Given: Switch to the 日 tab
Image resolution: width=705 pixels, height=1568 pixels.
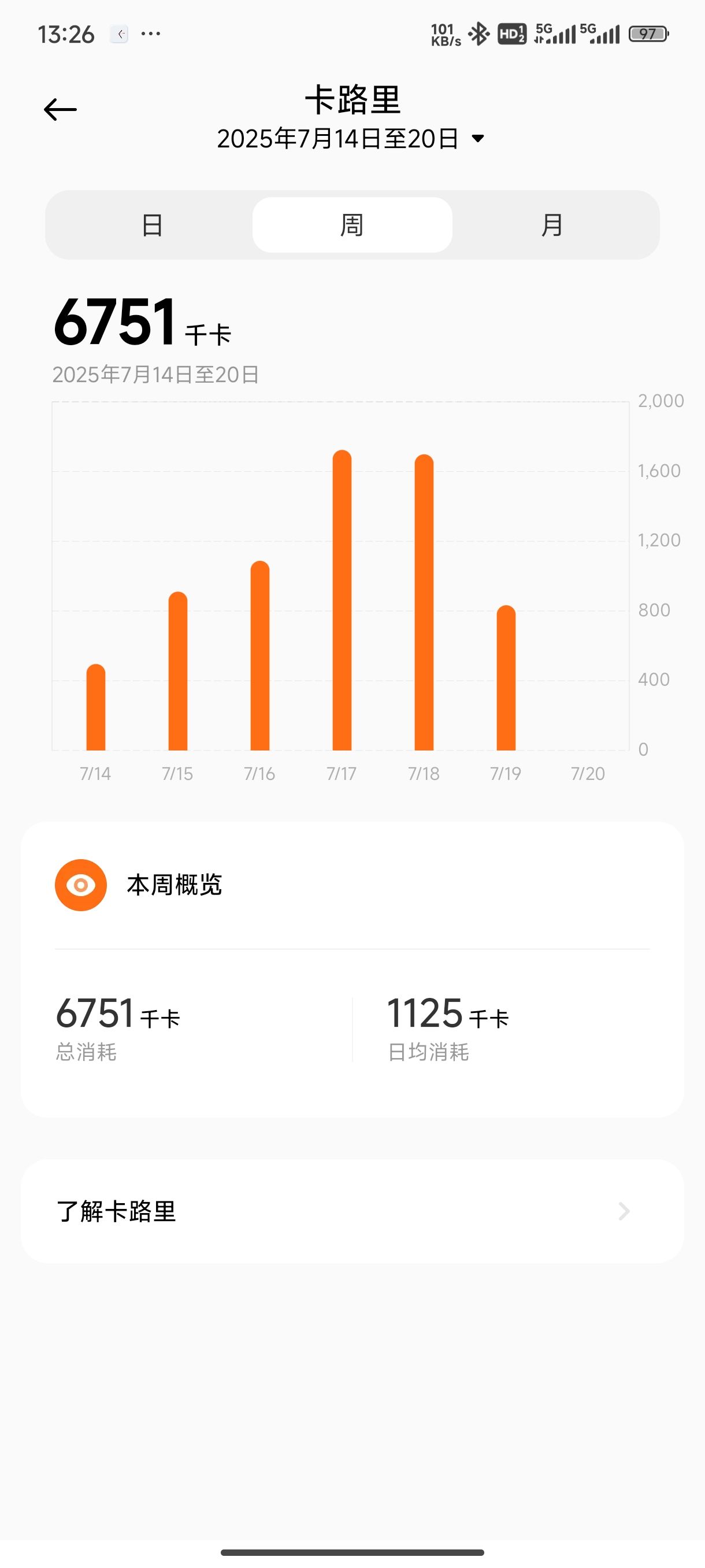Looking at the screenshot, I should 152,225.
